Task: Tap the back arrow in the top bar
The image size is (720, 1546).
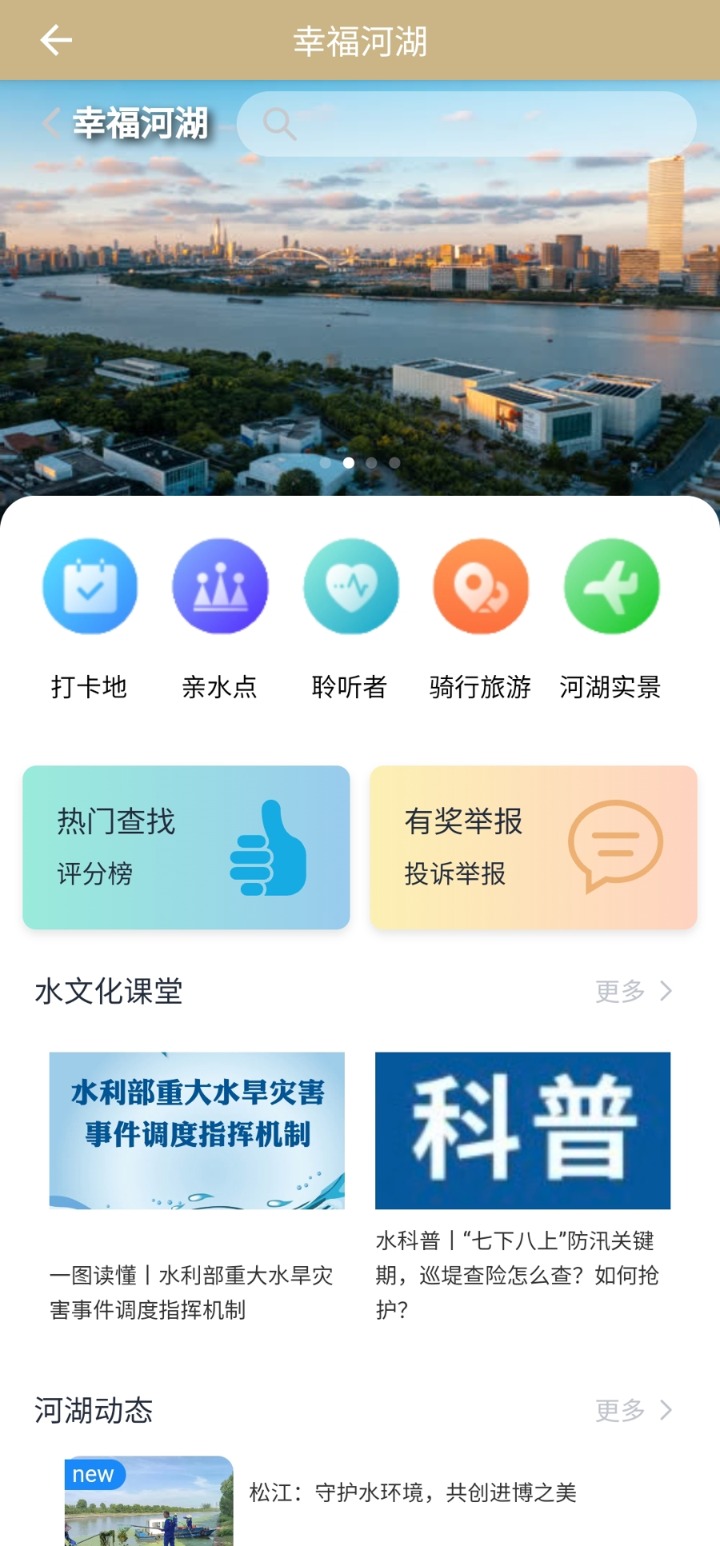Action: point(56,40)
